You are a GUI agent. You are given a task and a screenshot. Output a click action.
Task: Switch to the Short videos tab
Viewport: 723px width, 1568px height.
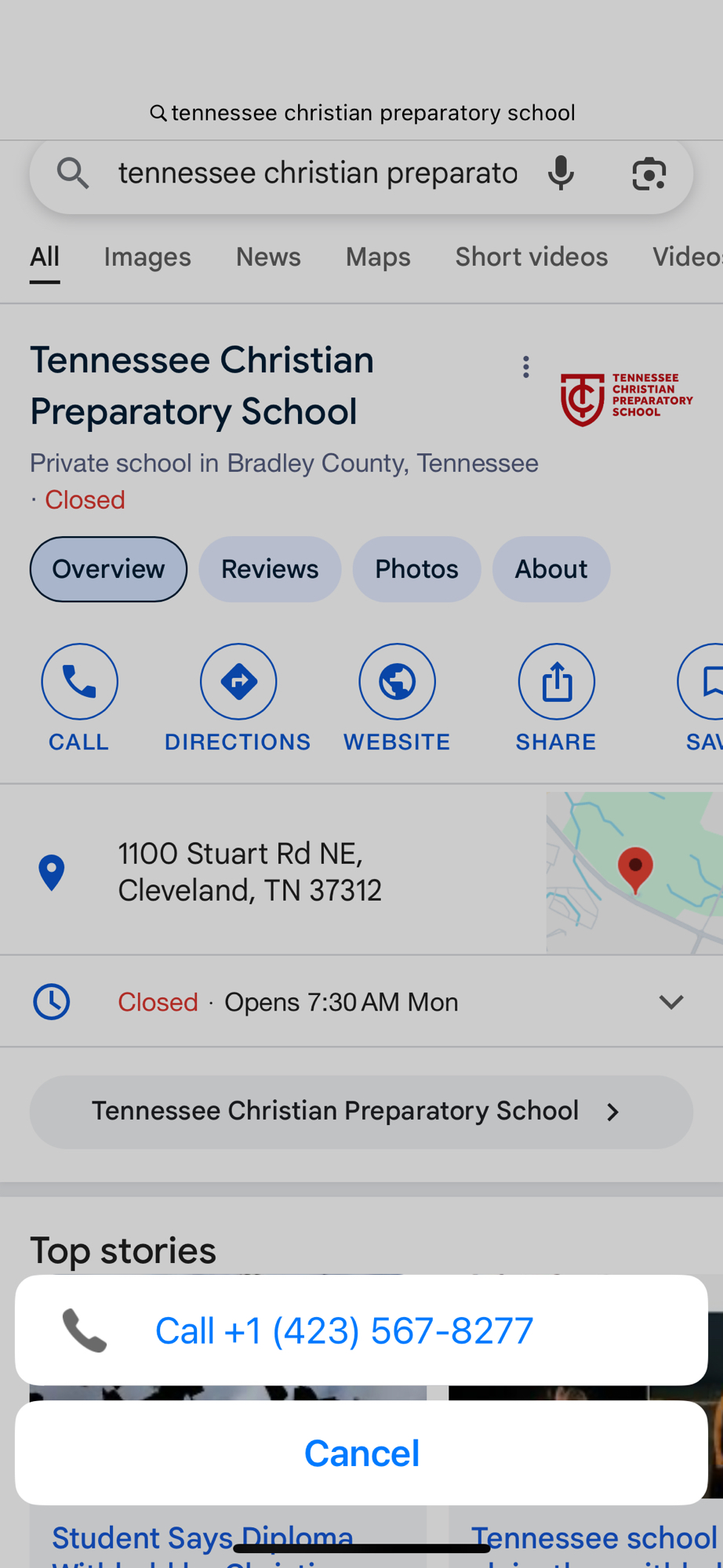coord(531,257)
